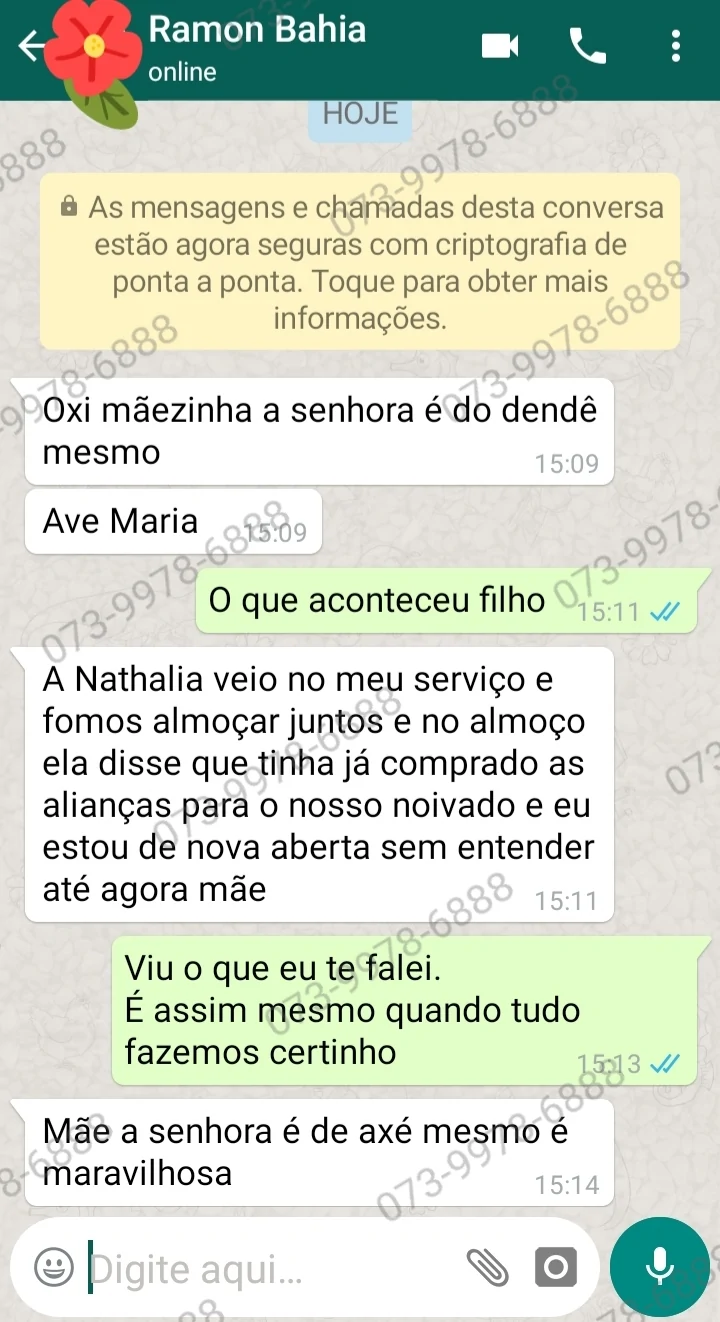
Task: Start a voice call with Ramon Bahia
Action: 587,46
